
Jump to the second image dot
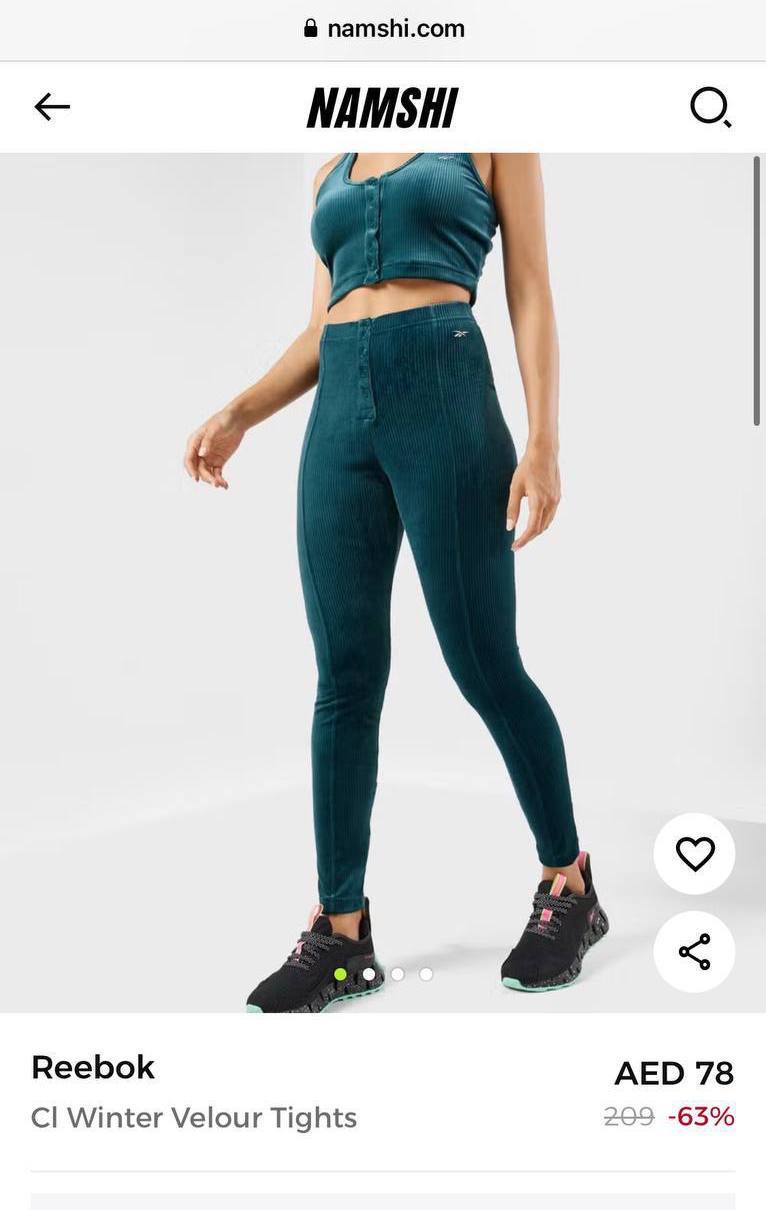pyautogui.click(x=369, y=974)
